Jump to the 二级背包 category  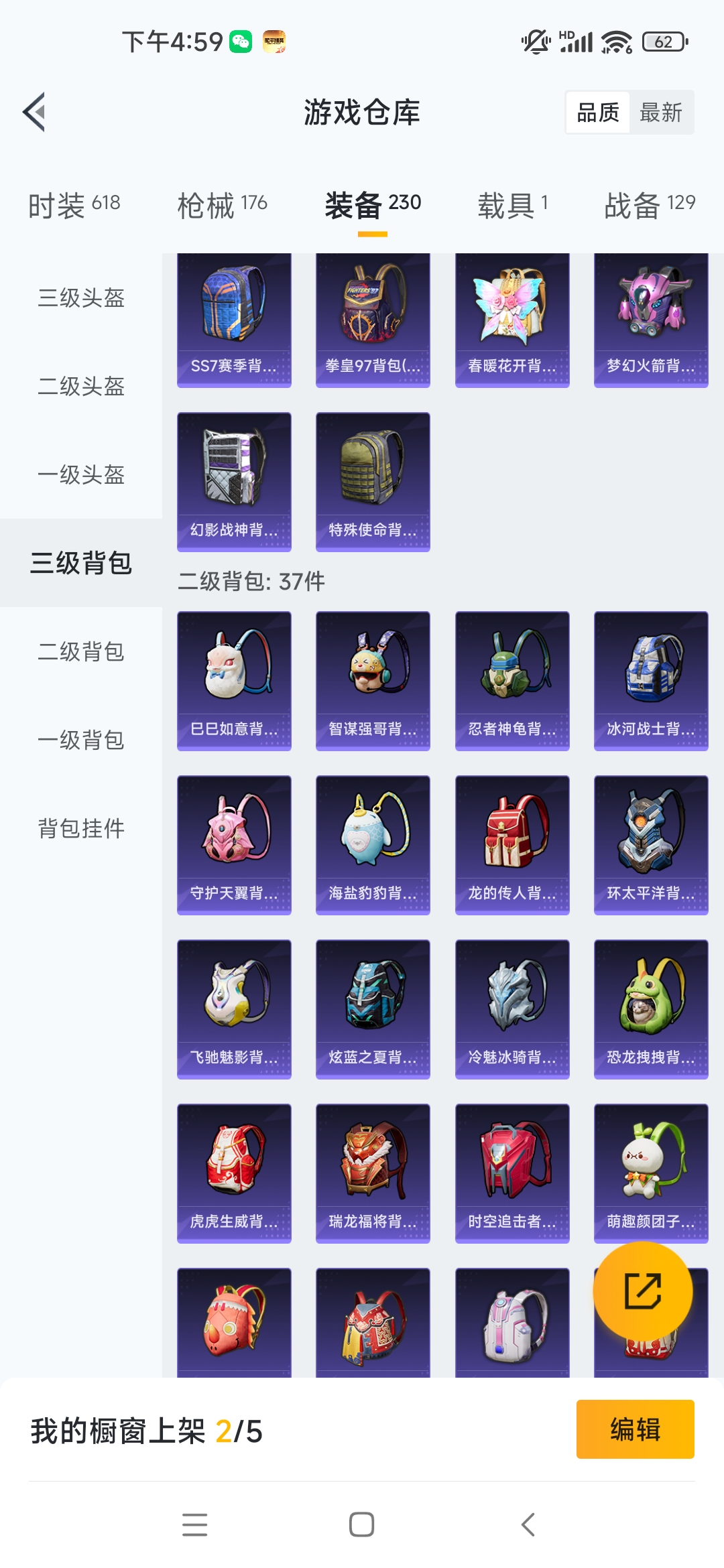pos(81,651)
